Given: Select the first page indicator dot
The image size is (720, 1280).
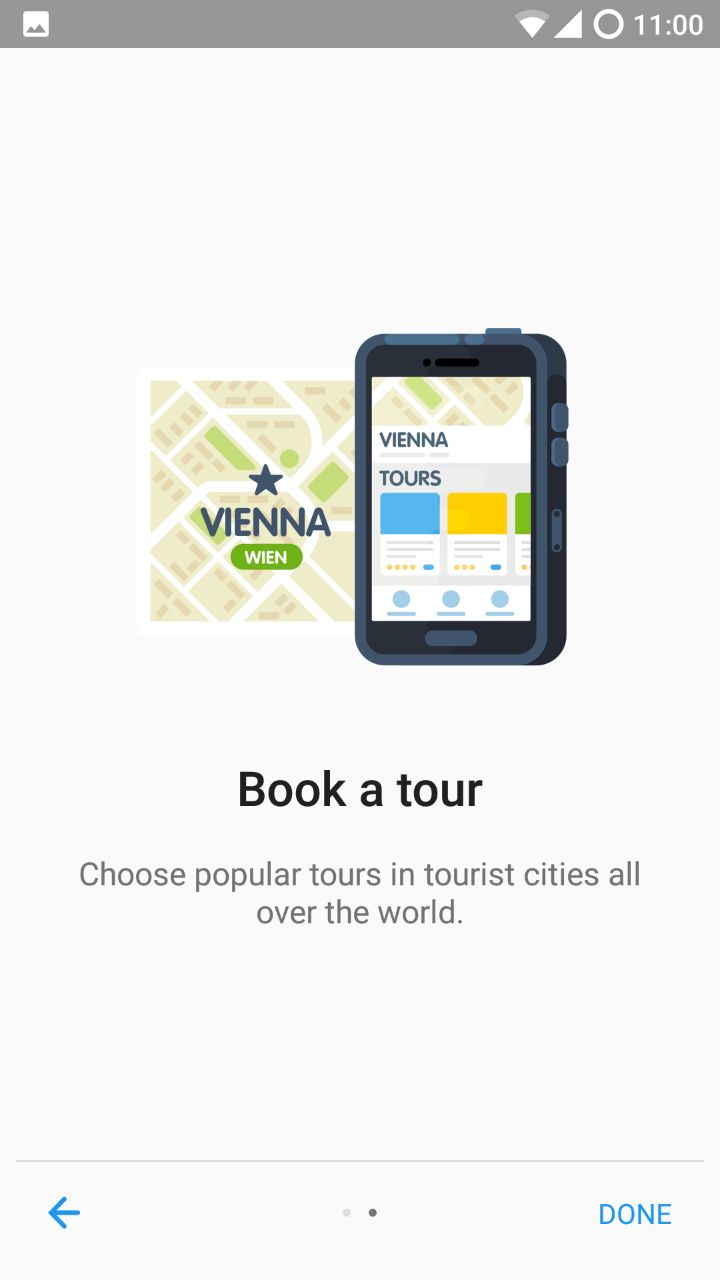Looking at the screenshot, I should point(346,1213).
